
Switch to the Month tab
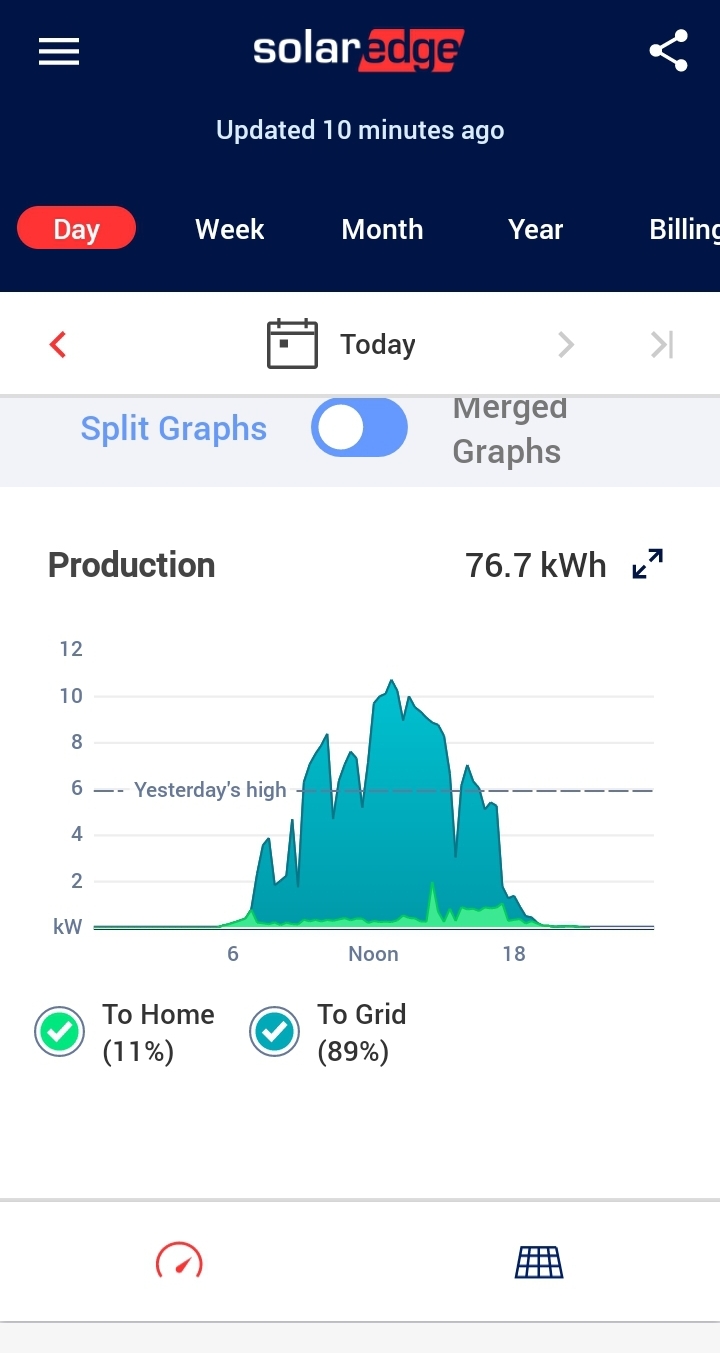382,229
